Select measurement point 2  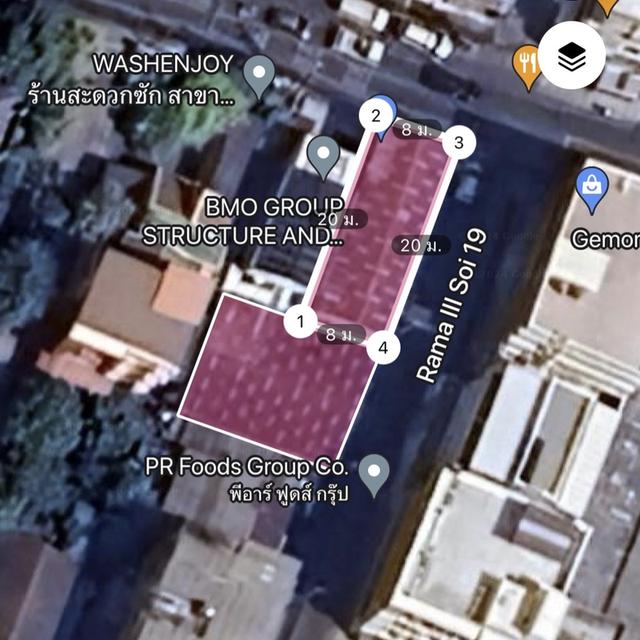(376, 115)
